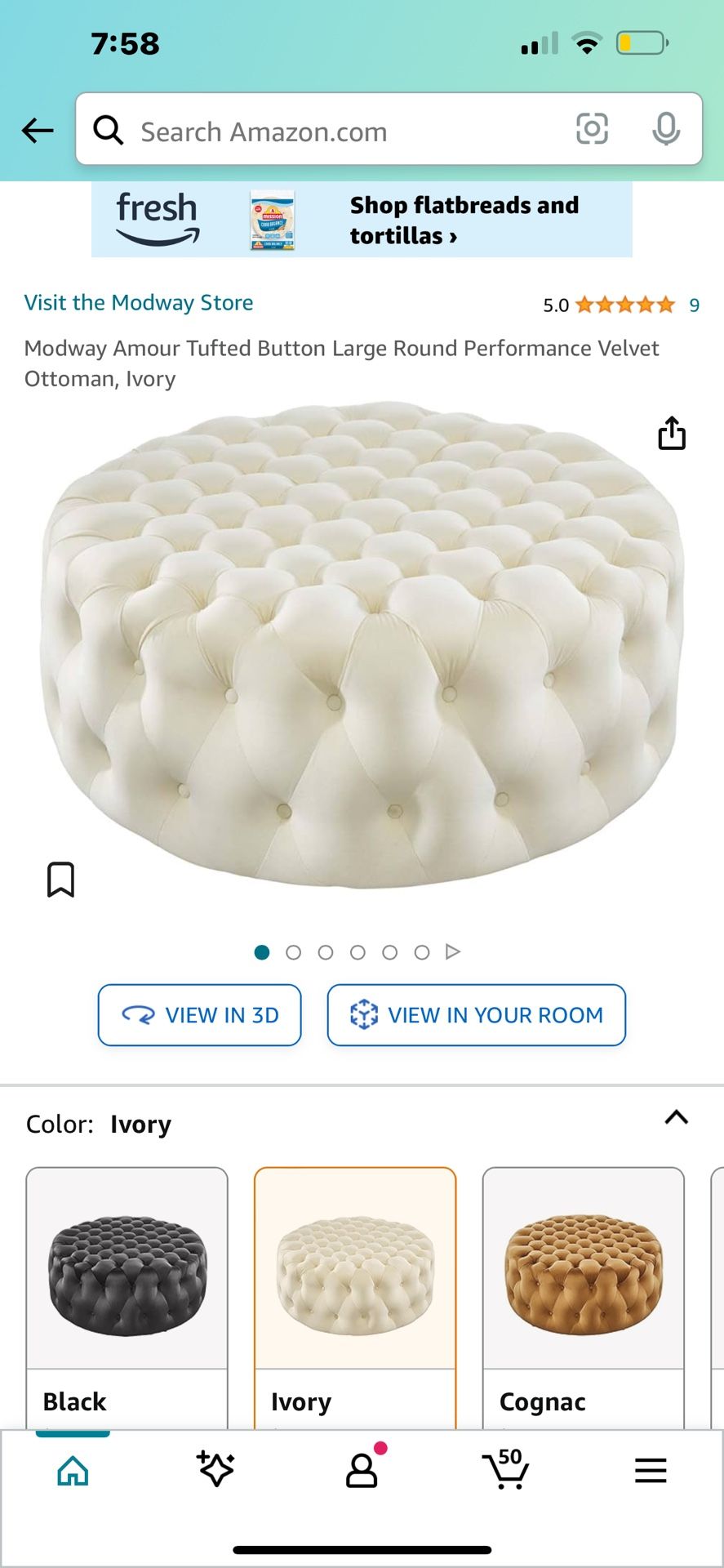Save the ottoman with the bookmark icon

[61, 880]
